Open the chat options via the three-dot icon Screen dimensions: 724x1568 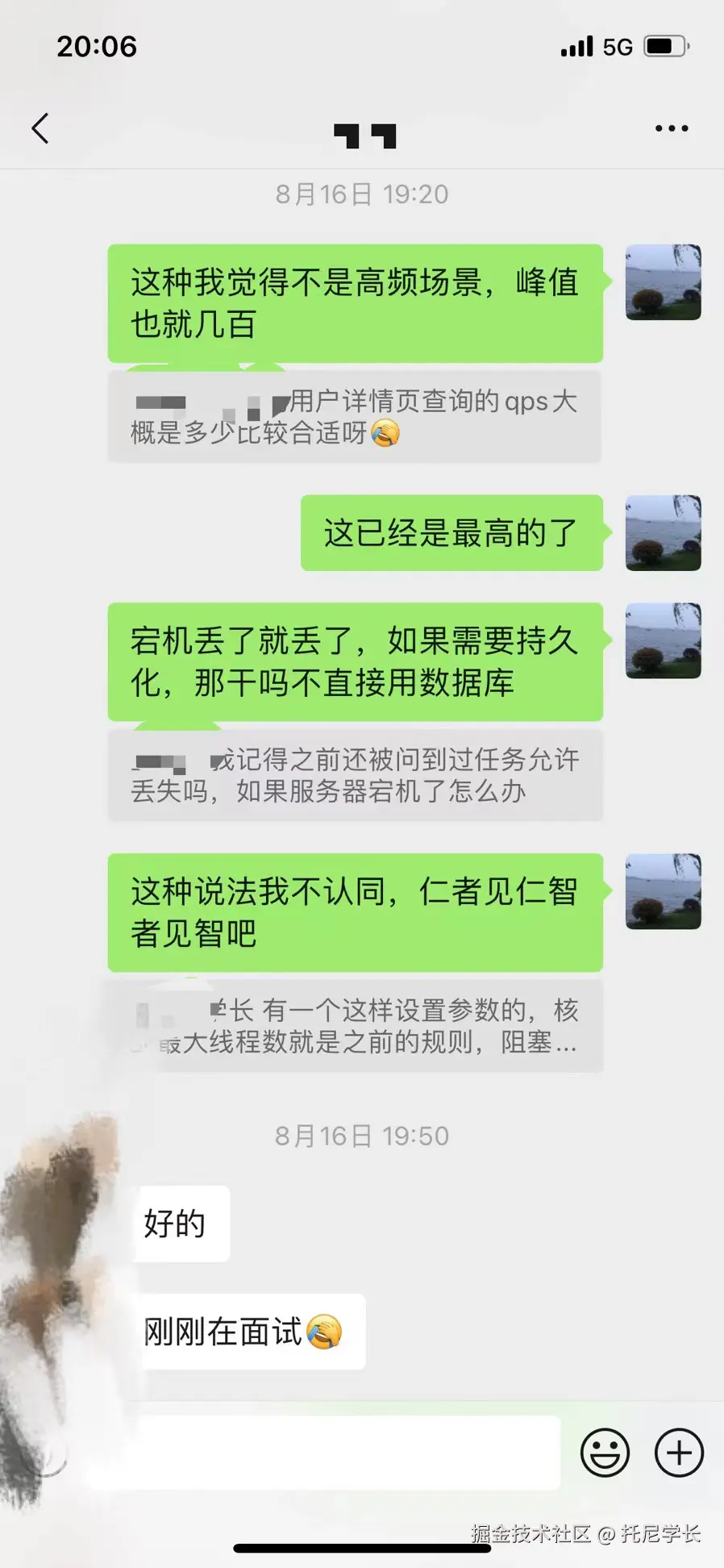(670, 127)
